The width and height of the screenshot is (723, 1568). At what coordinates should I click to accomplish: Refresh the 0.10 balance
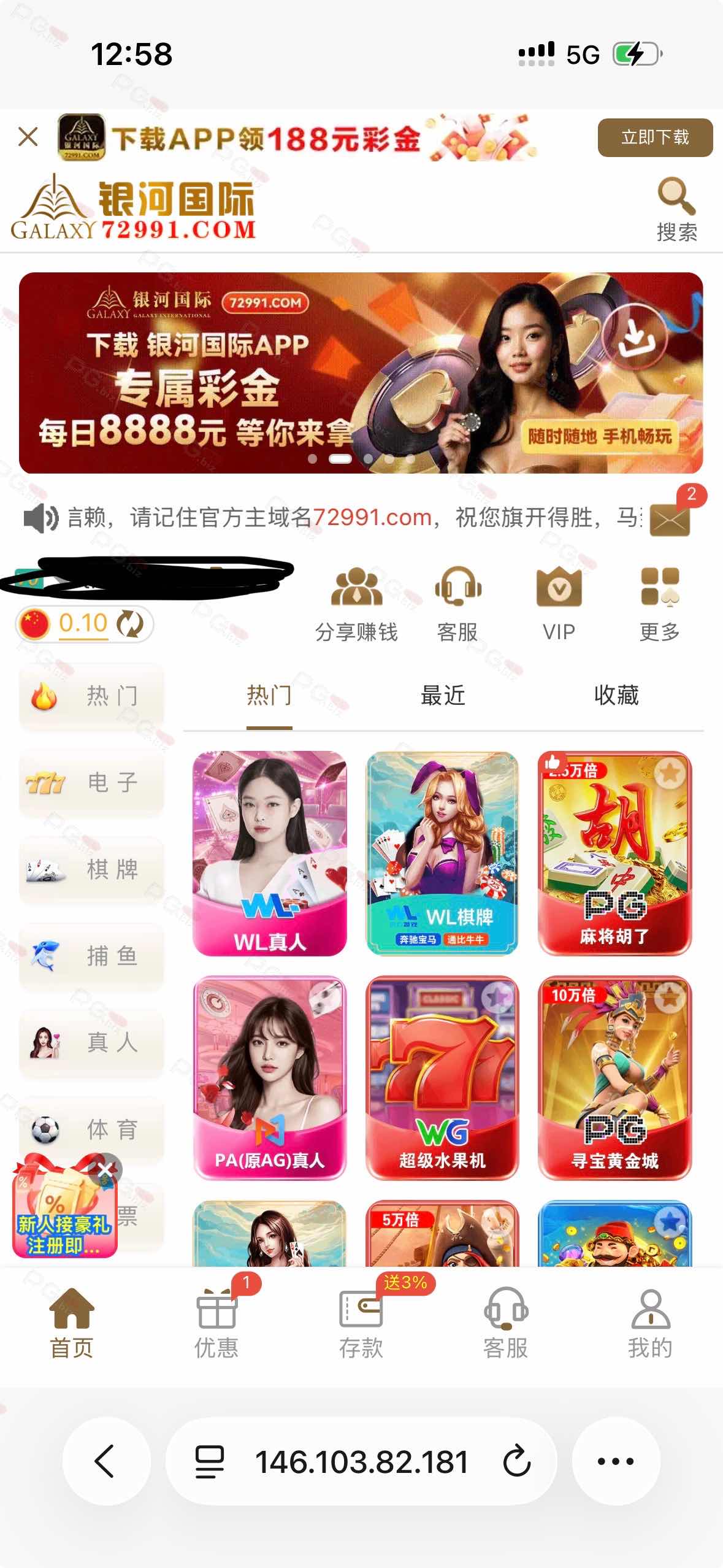coord(130,623)
